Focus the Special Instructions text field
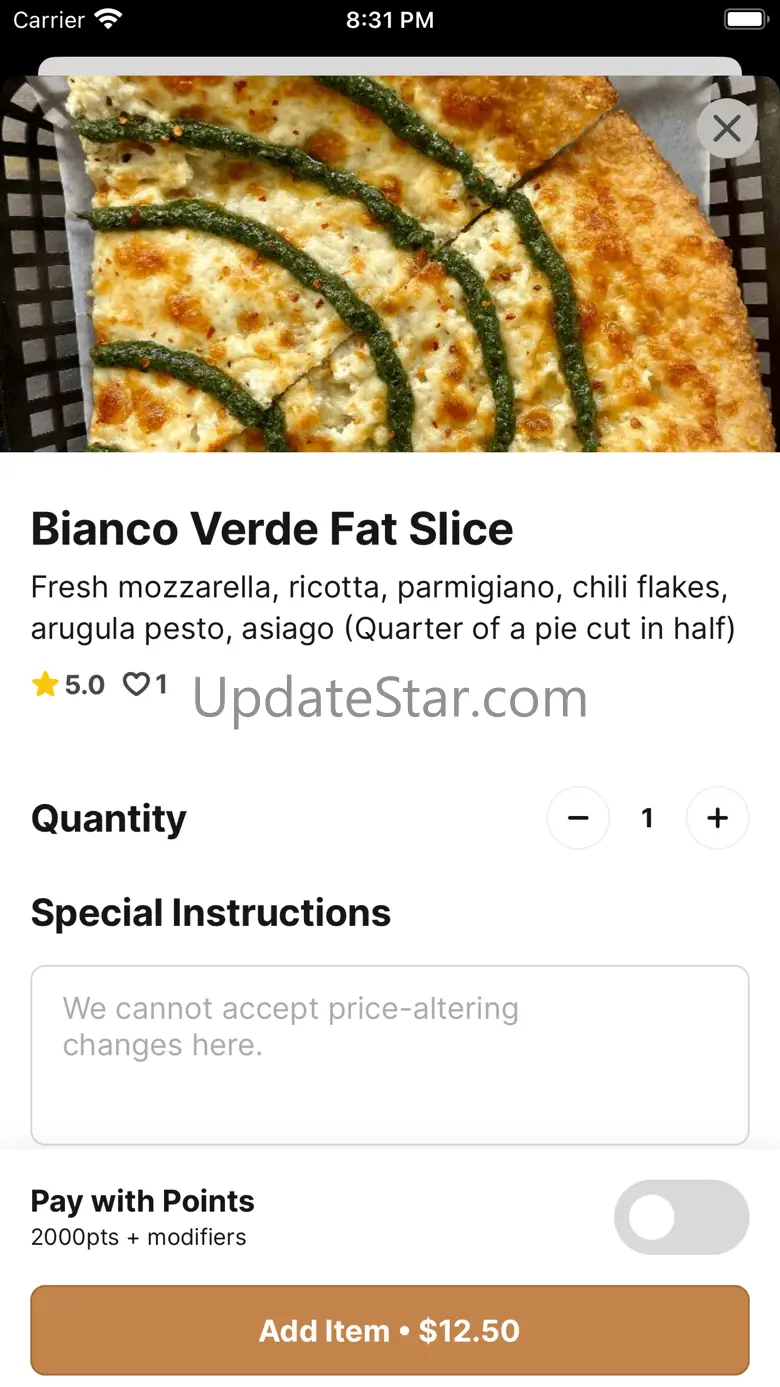The height and width of the screenshot is (1387, 780). point(390,1054)
